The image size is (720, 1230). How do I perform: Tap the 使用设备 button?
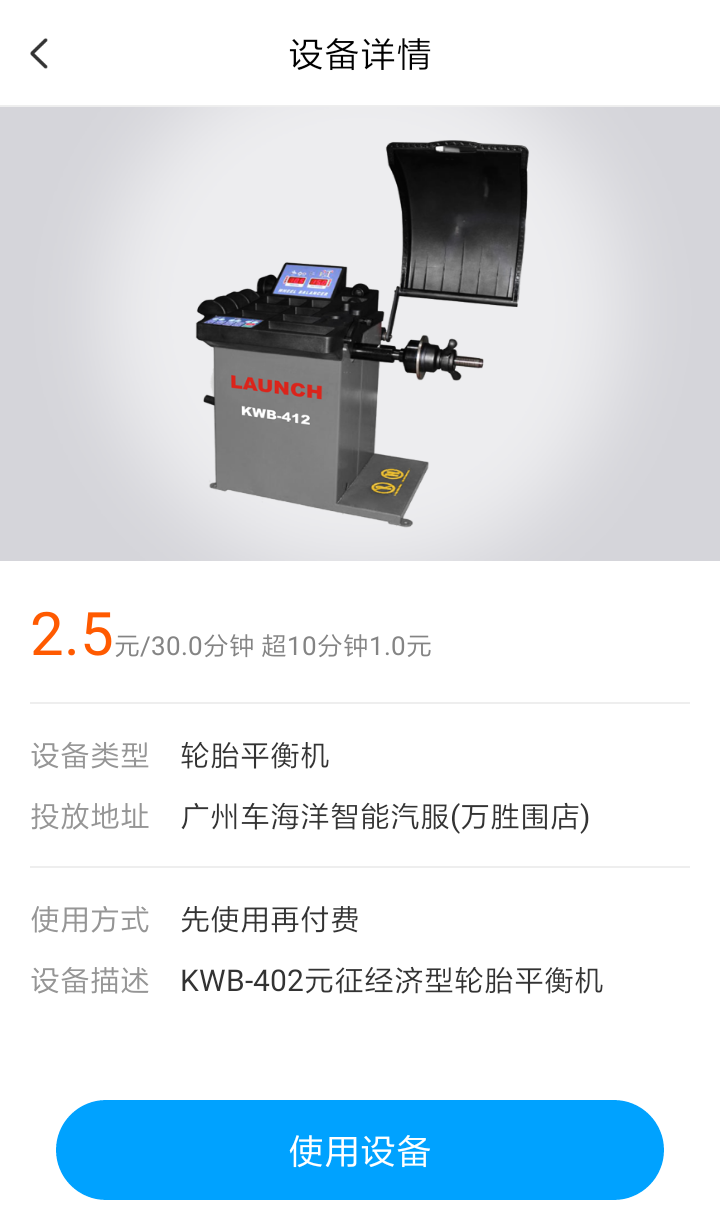[360, 1150]
